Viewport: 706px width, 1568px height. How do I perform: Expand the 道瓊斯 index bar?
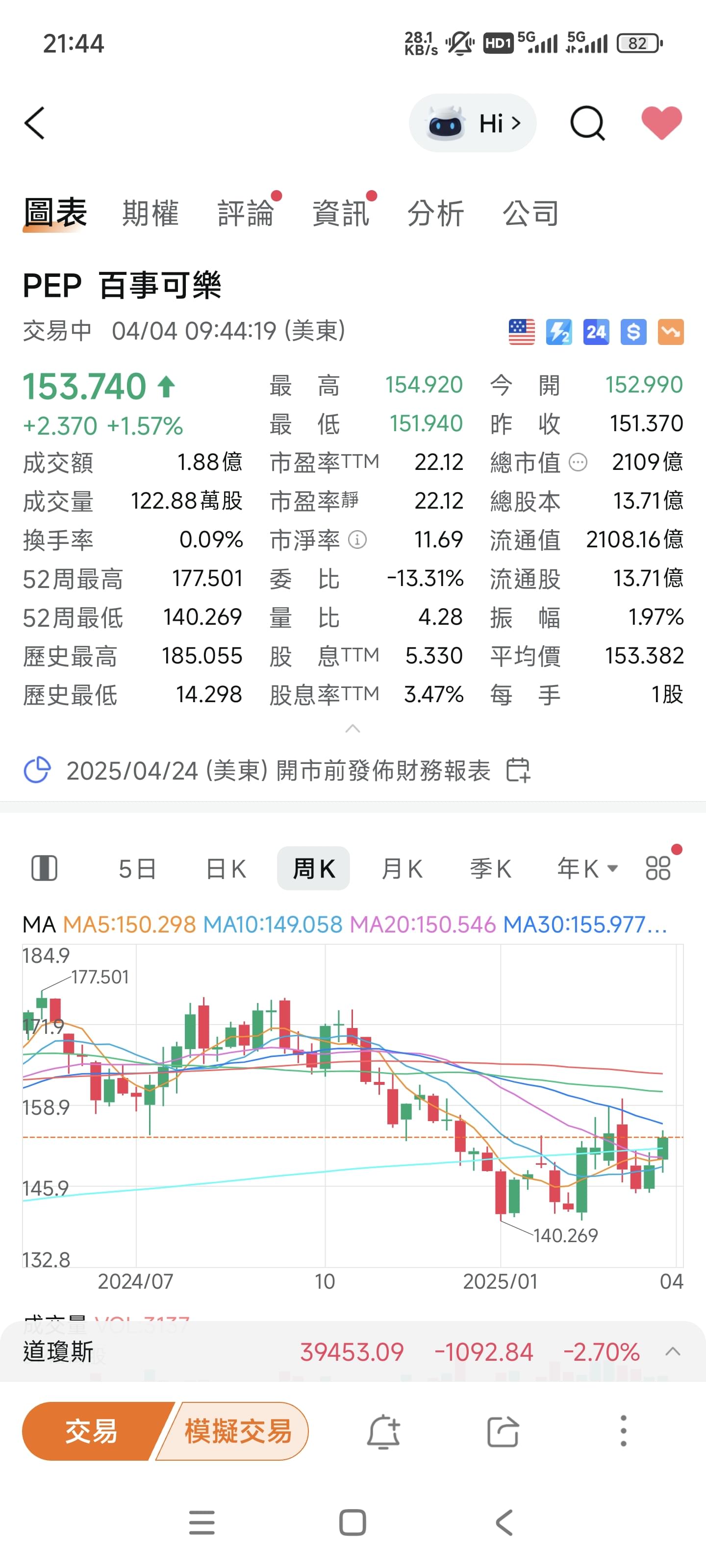click(673, 1352)
